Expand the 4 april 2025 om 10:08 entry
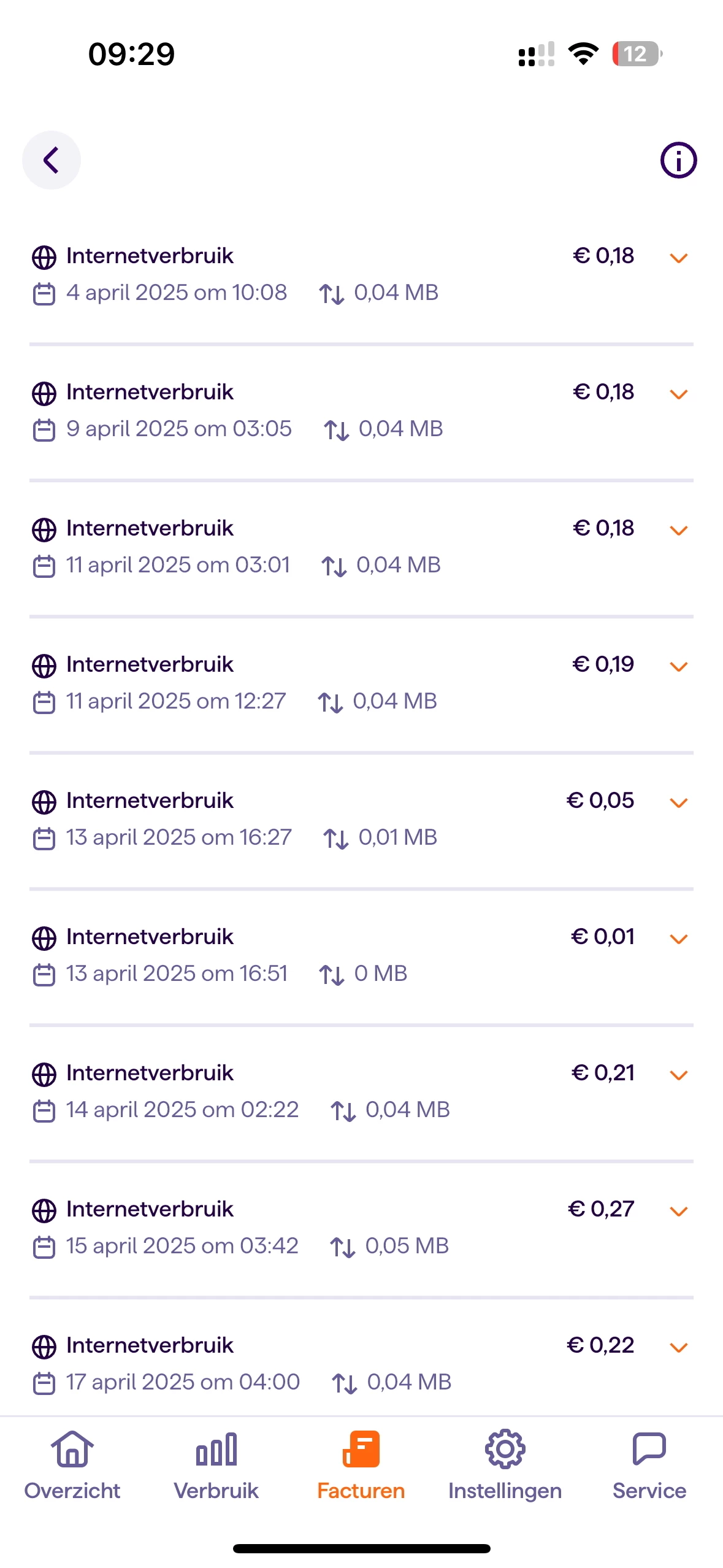Image resolution: width=723 pixels, height=1568 pixels. point(678,258)
